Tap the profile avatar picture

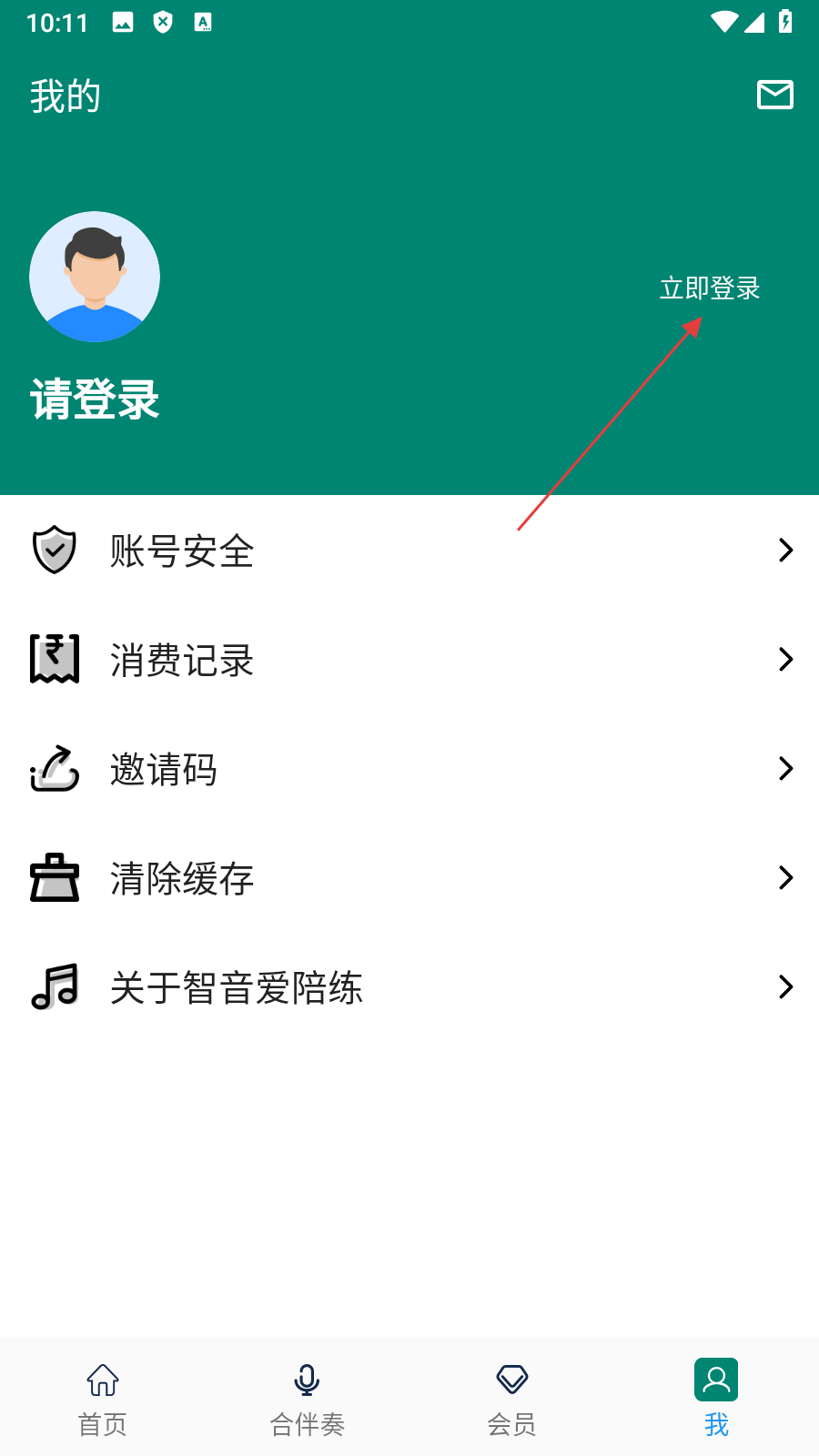click(x=95, y=277)
